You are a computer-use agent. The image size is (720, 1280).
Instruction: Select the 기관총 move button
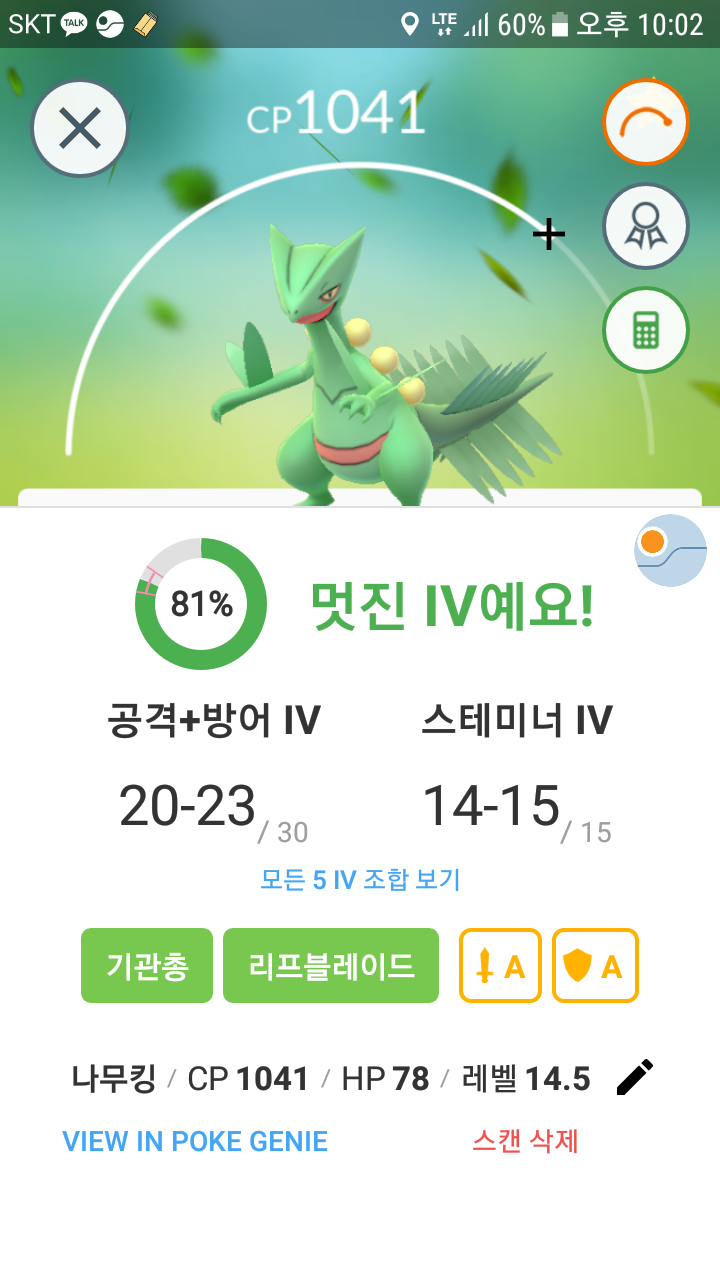pyautogui.click(x=147, y=966)
